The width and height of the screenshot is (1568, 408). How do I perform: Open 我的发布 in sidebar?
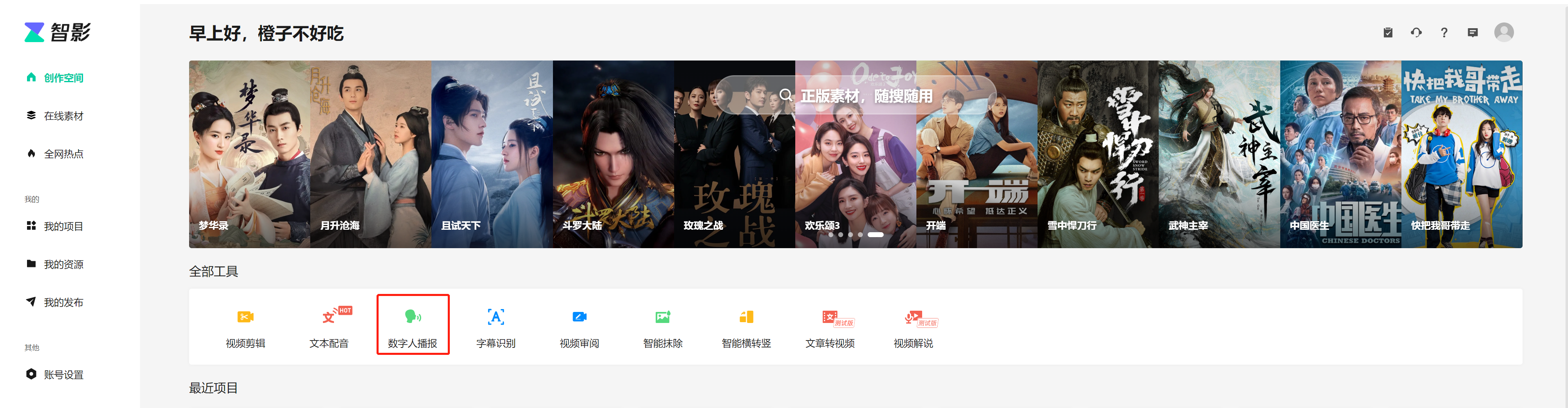click(x=63, y=302)
